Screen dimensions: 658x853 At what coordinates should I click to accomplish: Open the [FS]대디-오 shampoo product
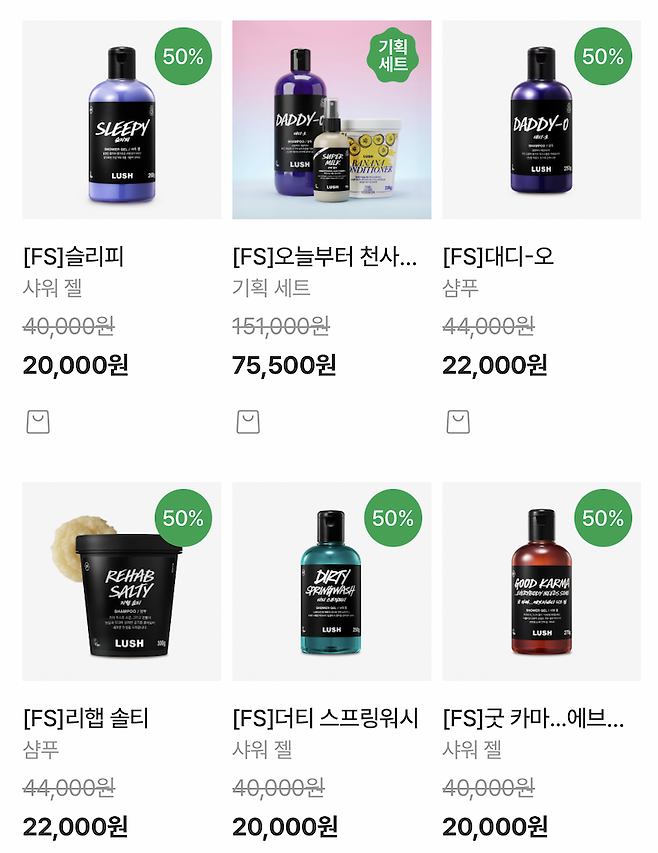[541, 120]
